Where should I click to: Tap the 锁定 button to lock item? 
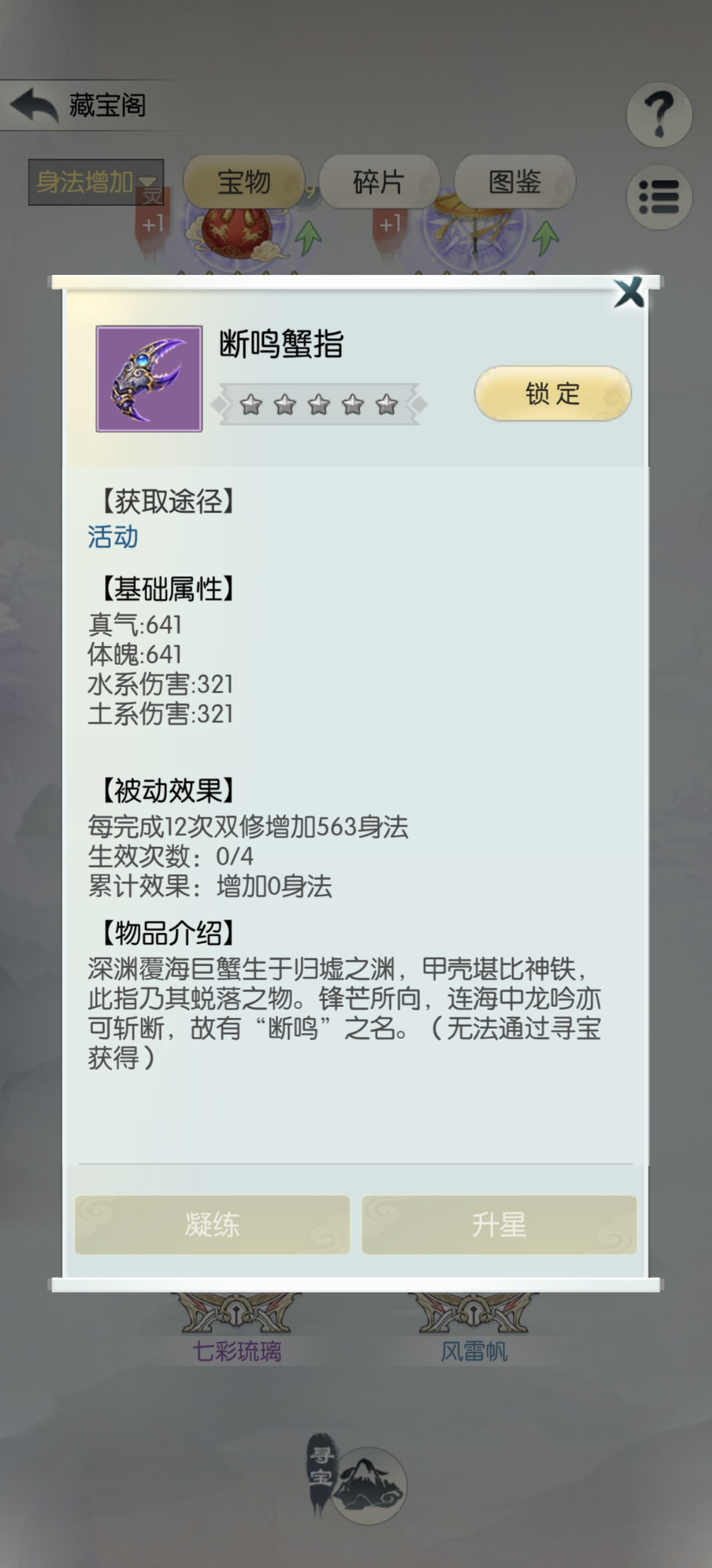click(x=552, y=393)
